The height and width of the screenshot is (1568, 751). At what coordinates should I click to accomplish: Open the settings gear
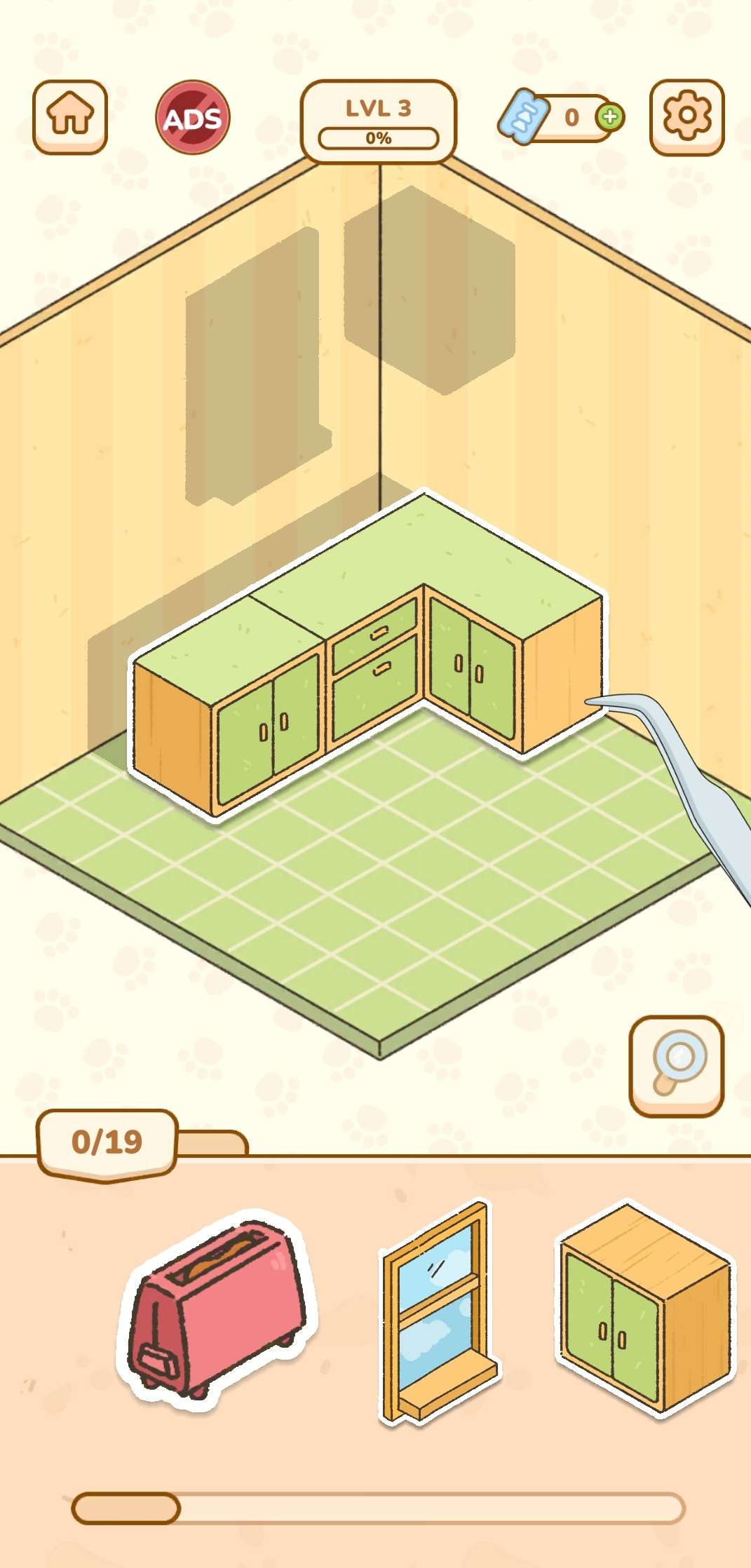tap(686, 116)
